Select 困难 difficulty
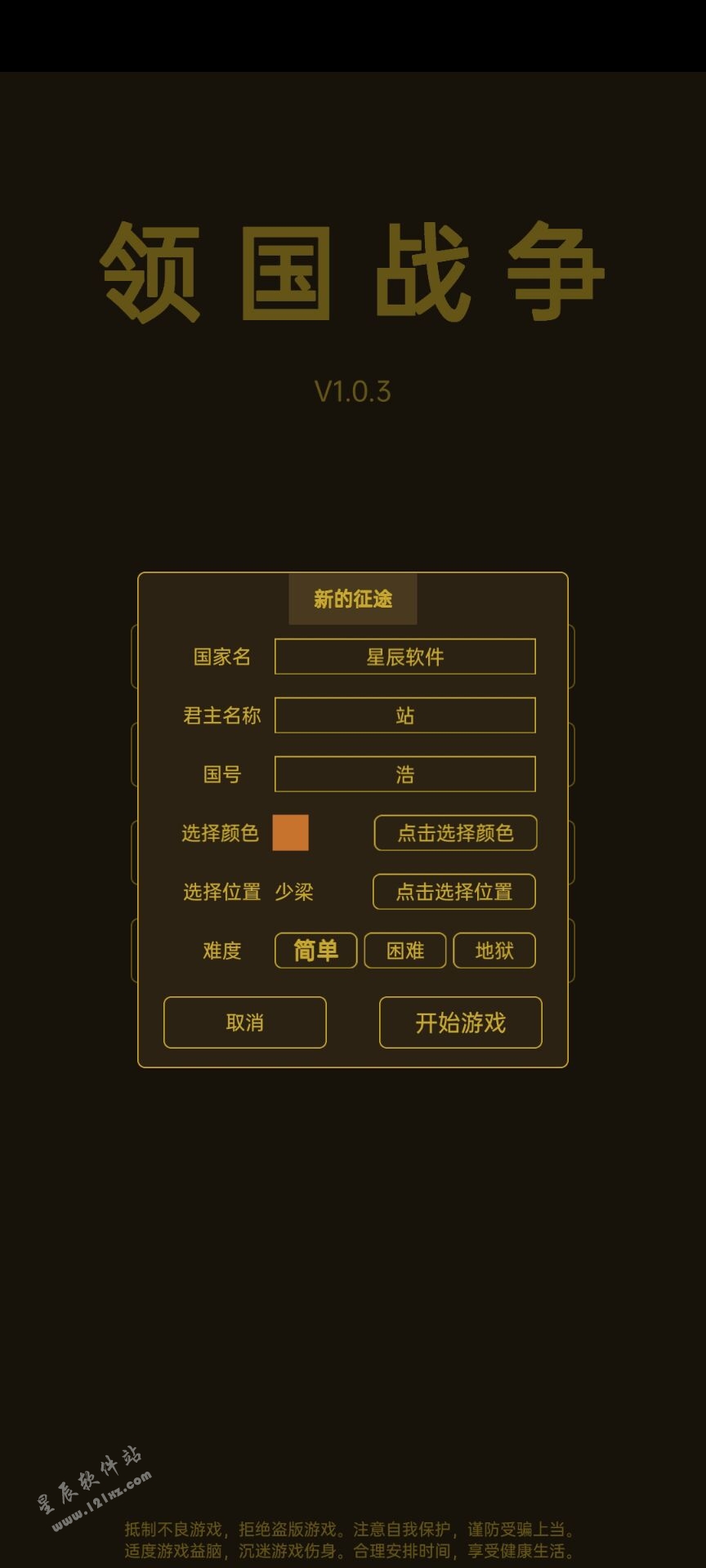706x1568 pixels. (404, 951)
